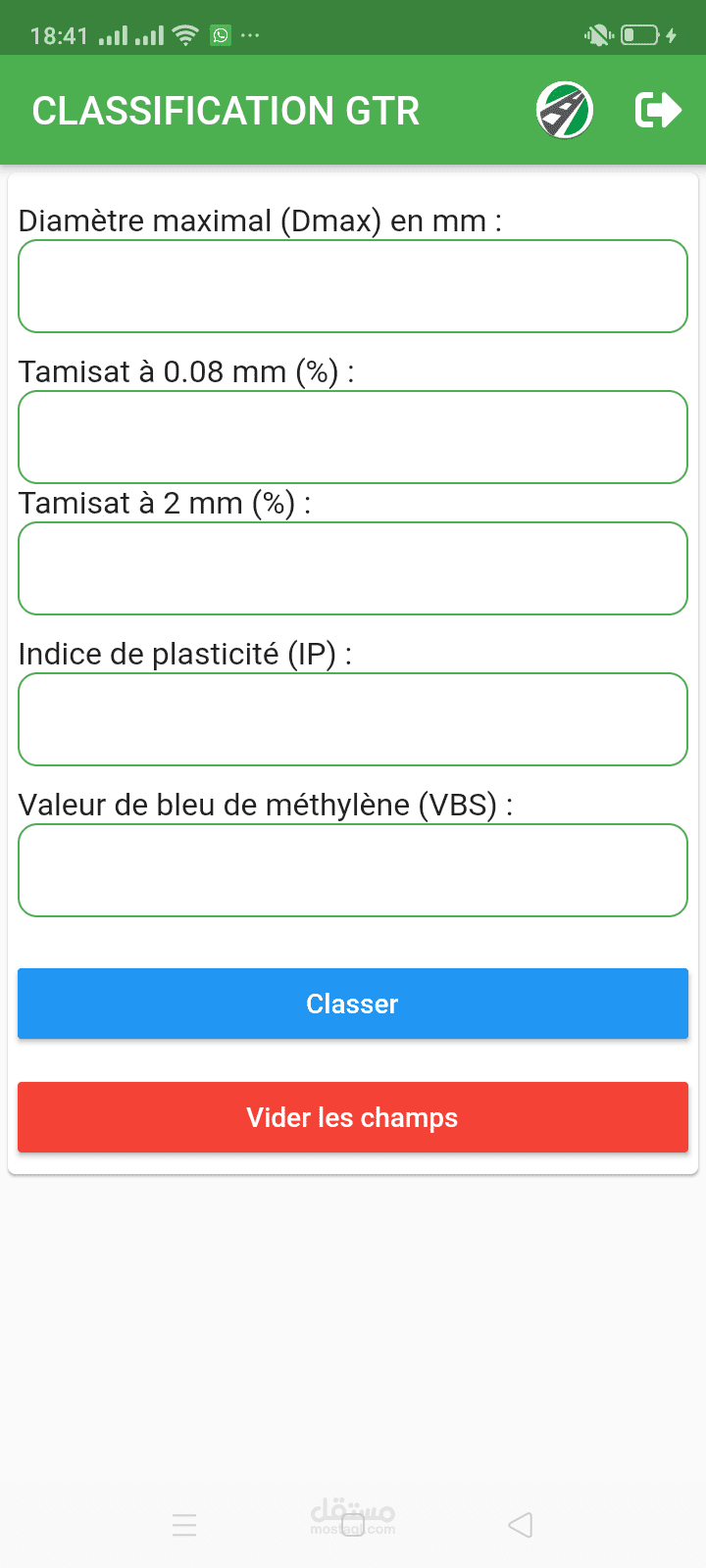
Task: Tap the vibrate notification icon in status bar
Action: tap(597, 32)
